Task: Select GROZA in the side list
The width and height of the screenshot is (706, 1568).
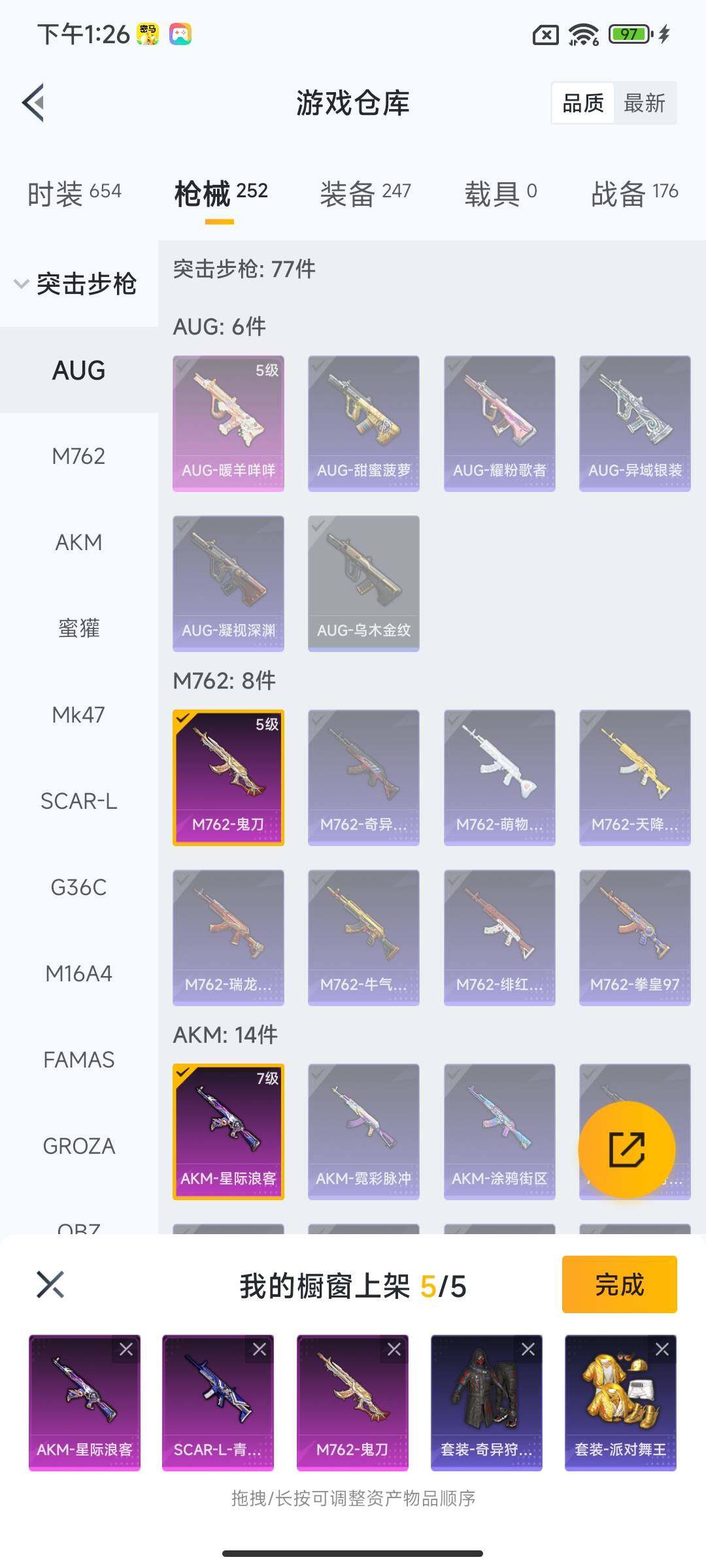Action: tap(78, 1146)
